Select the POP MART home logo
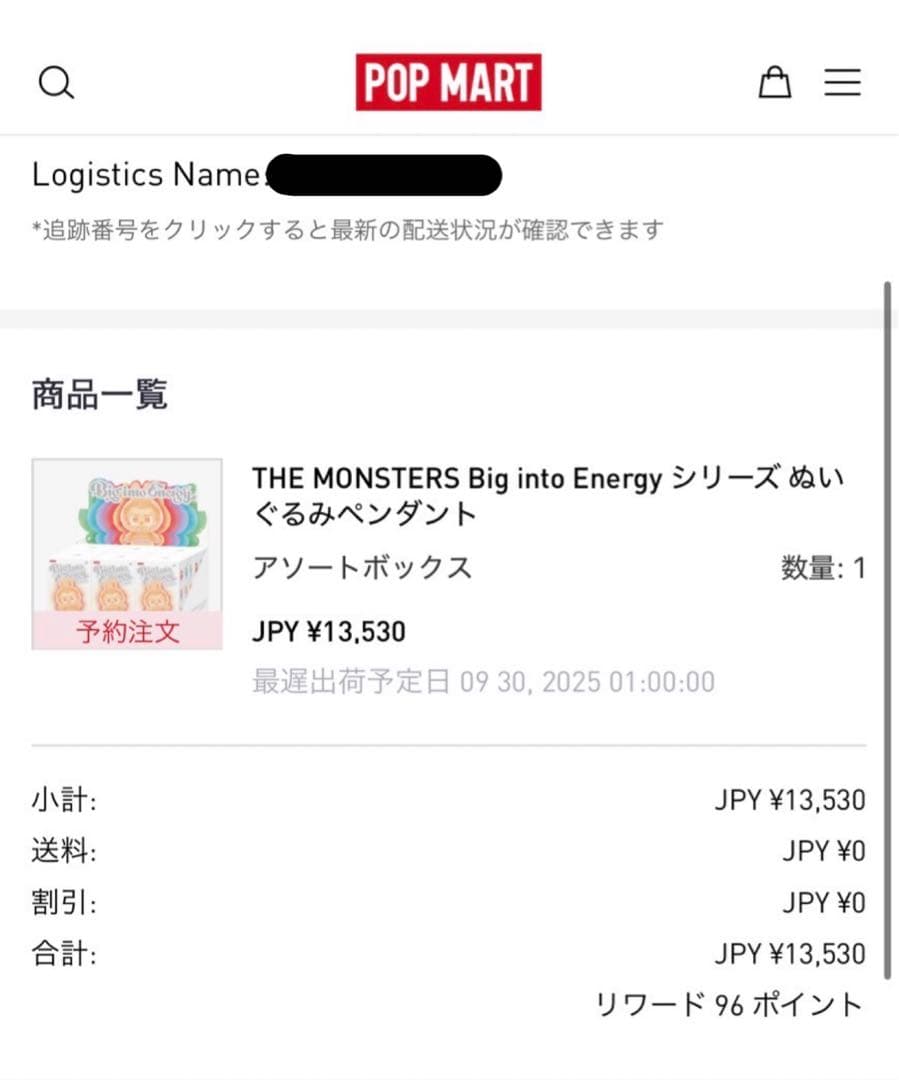The height and width of the screenshot is (1080, 899). pos(449,82)
